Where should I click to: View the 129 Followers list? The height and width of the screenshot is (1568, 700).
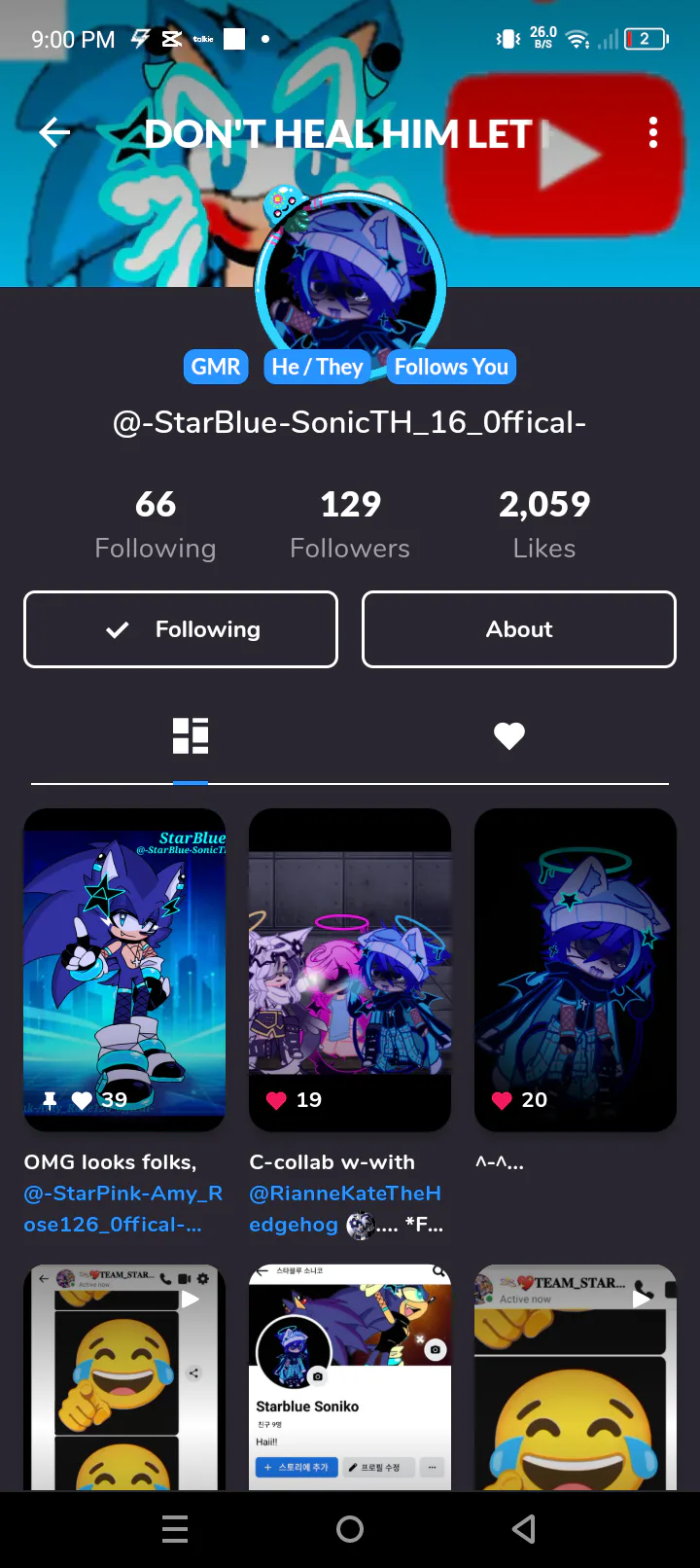pos(350,525)
